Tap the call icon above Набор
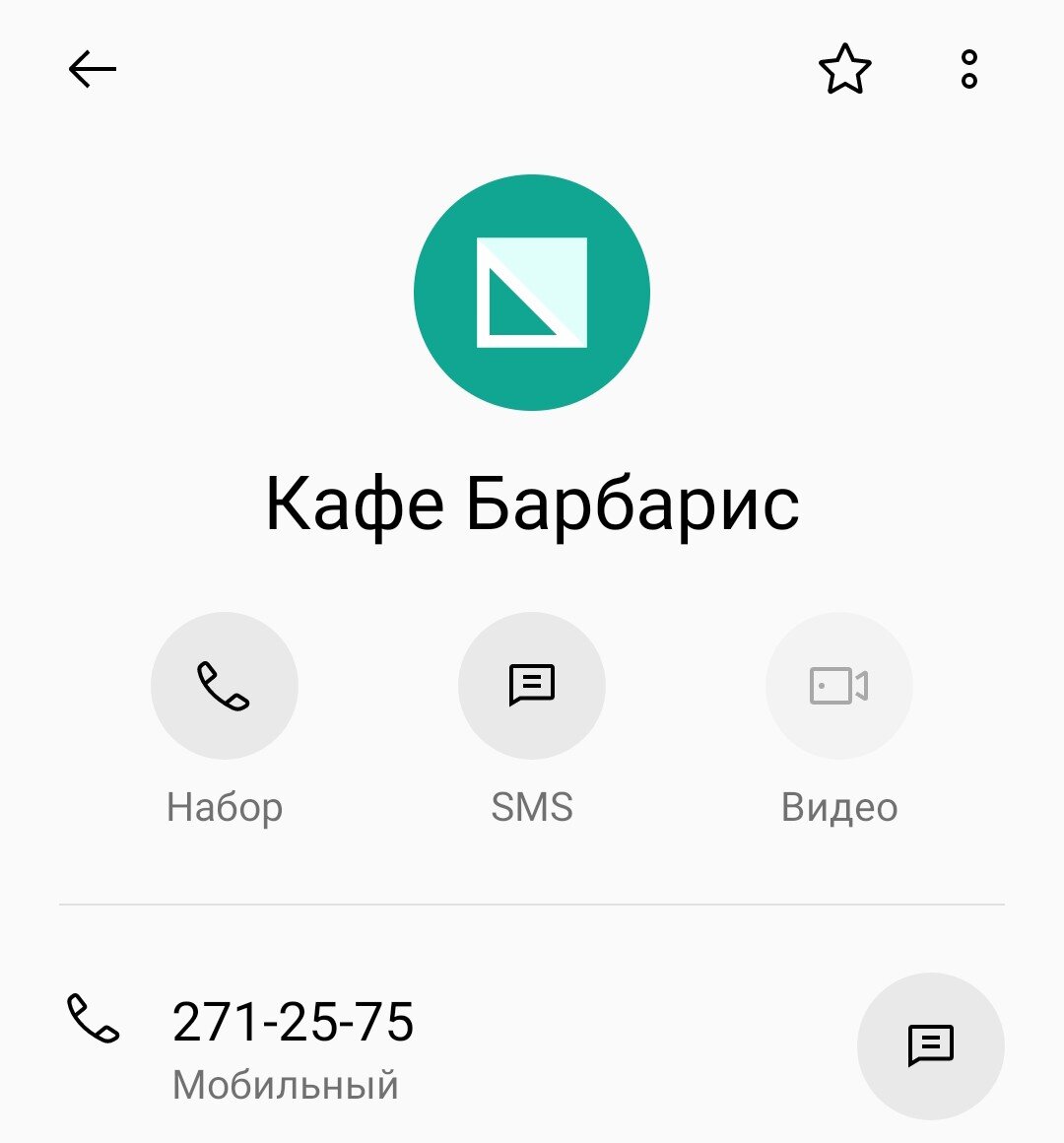Screen dimensions: 1064x1143 (225, 686)
